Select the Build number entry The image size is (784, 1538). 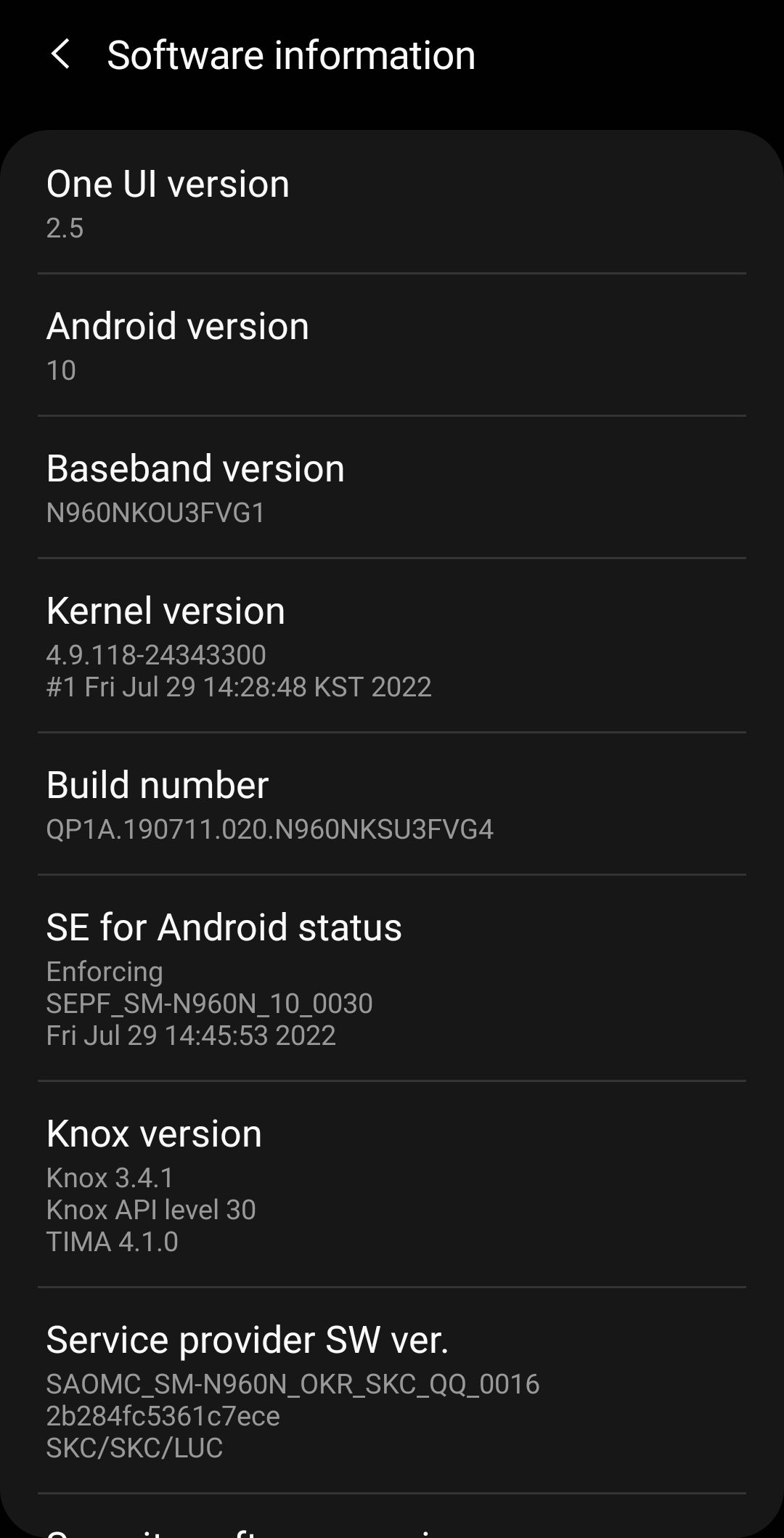[x=157, y=785]
